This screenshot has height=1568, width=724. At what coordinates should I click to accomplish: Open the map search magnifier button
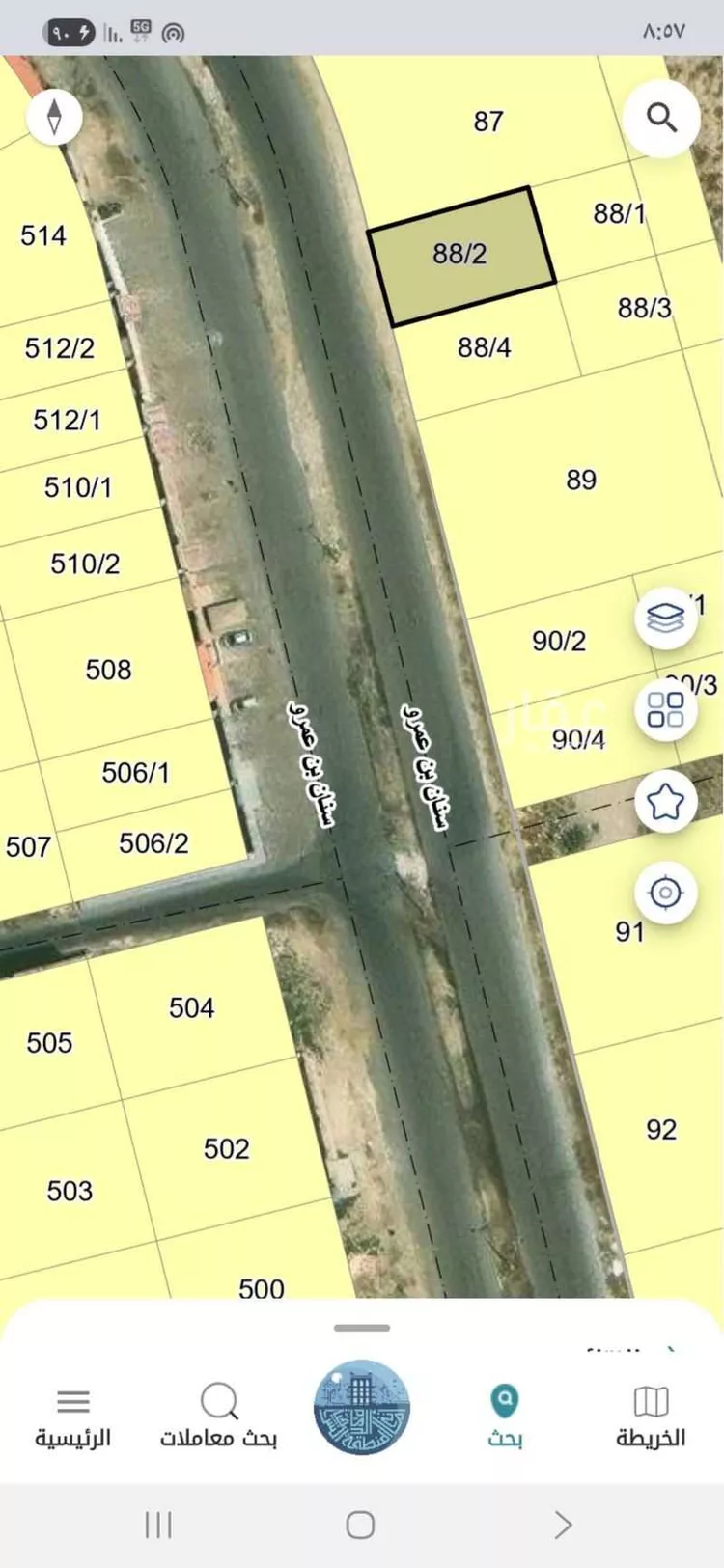click(661, 118)
